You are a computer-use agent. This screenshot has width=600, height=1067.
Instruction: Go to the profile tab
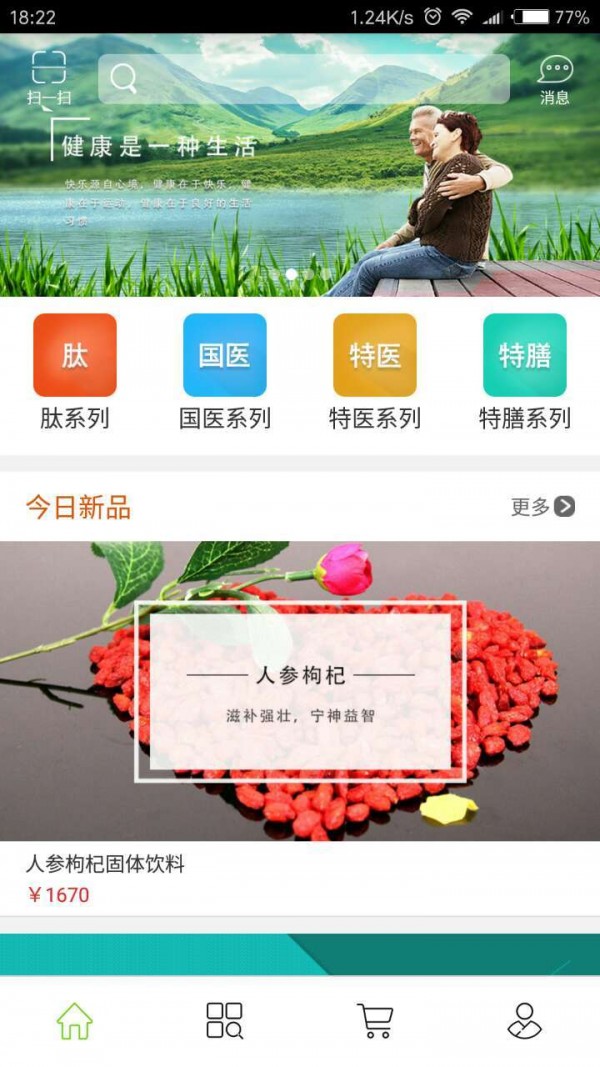click(x=525, y=1021)
